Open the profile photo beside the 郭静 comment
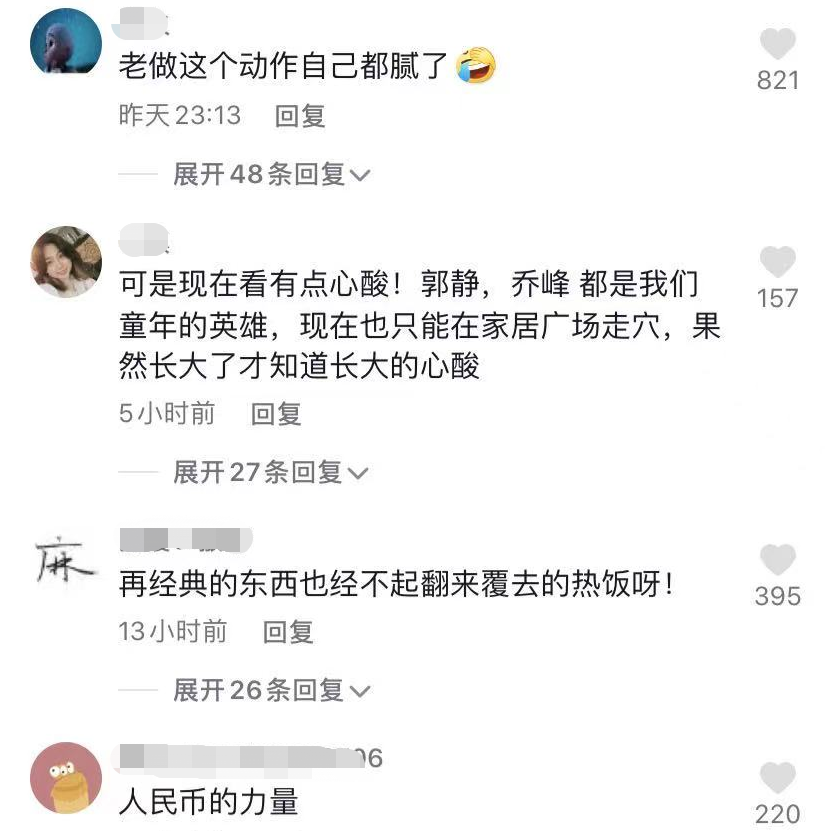Screen dimensions: 825x831 tap(67, 261)
